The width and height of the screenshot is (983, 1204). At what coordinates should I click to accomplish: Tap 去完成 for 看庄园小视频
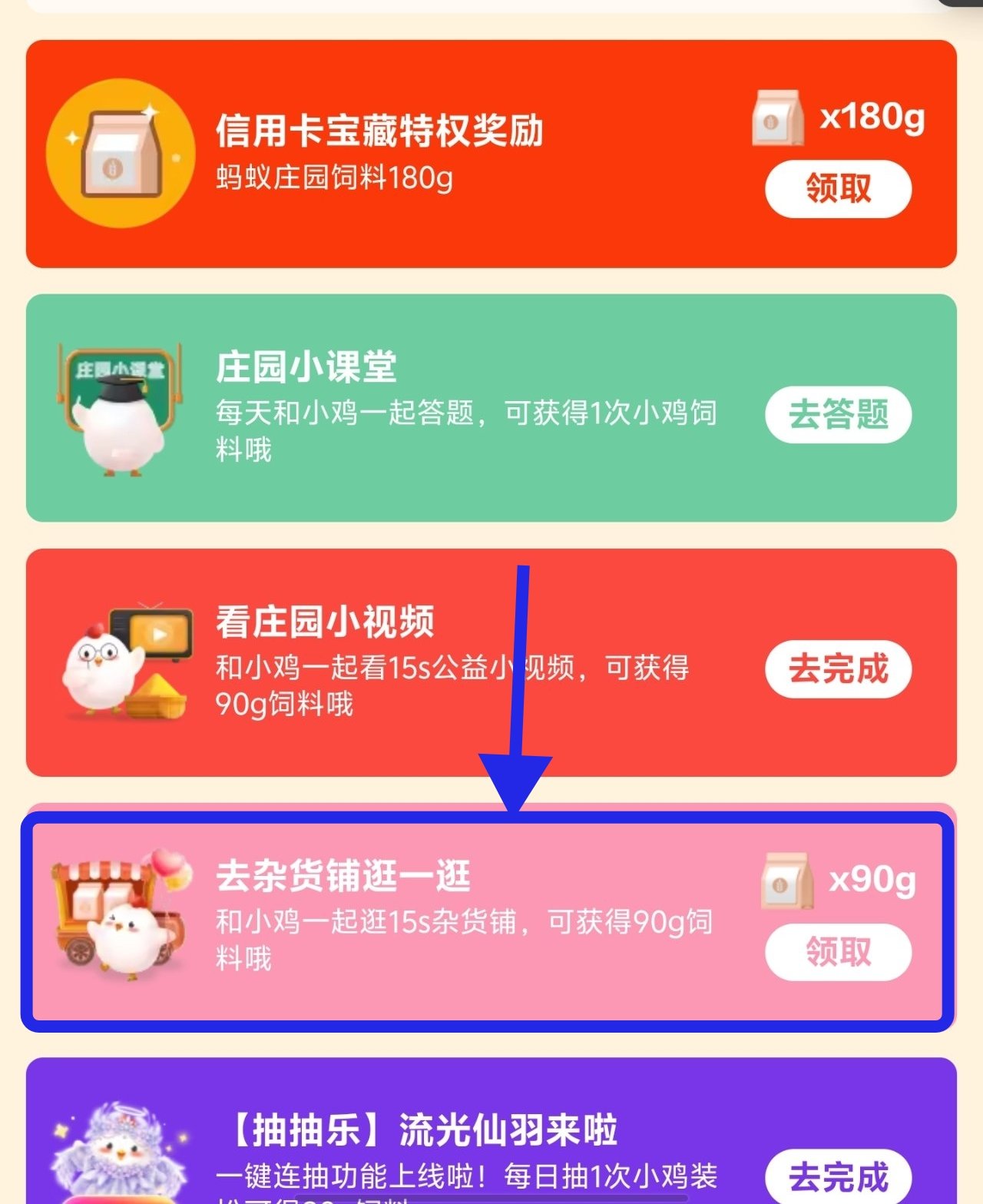[838, 668]
